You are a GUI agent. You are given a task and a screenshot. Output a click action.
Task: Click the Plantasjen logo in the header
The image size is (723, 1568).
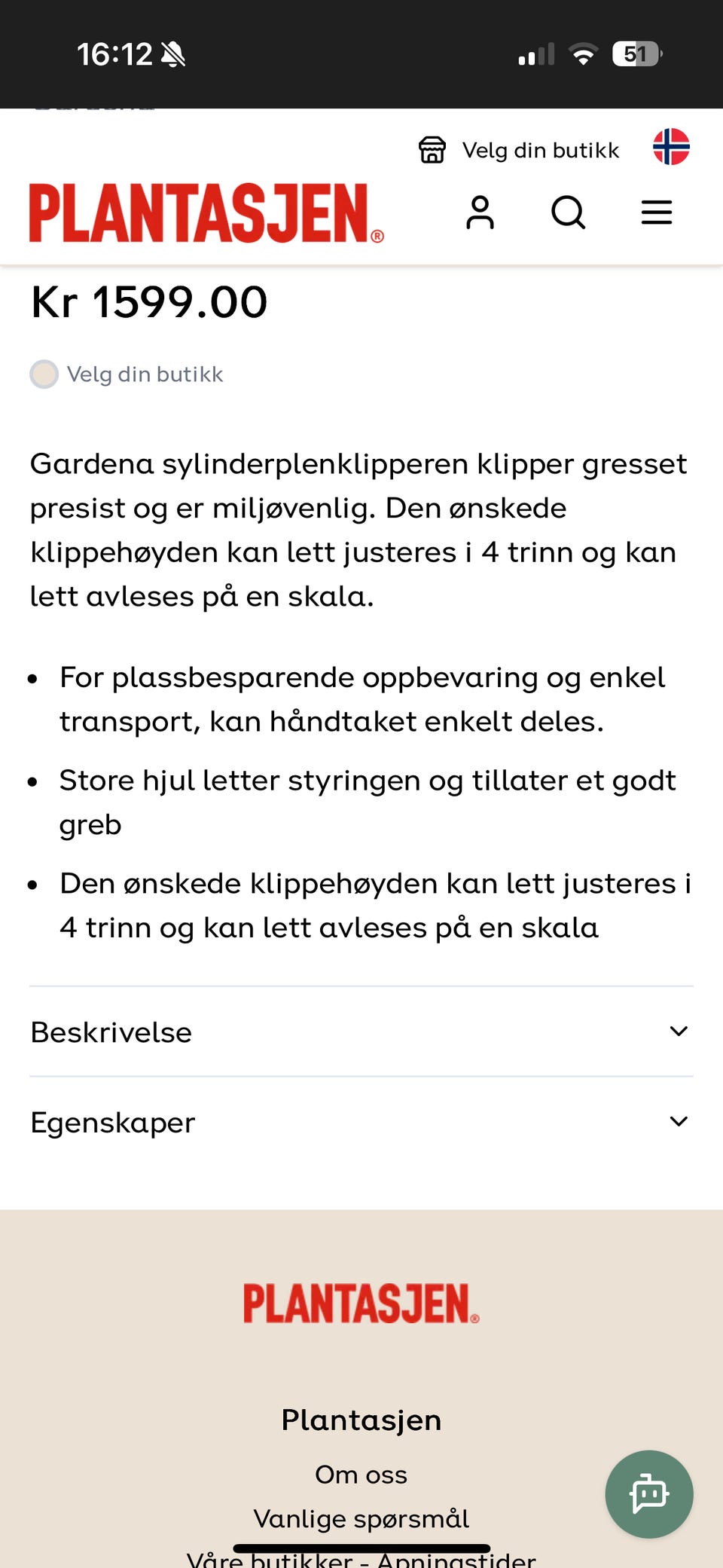coord(203,213)
